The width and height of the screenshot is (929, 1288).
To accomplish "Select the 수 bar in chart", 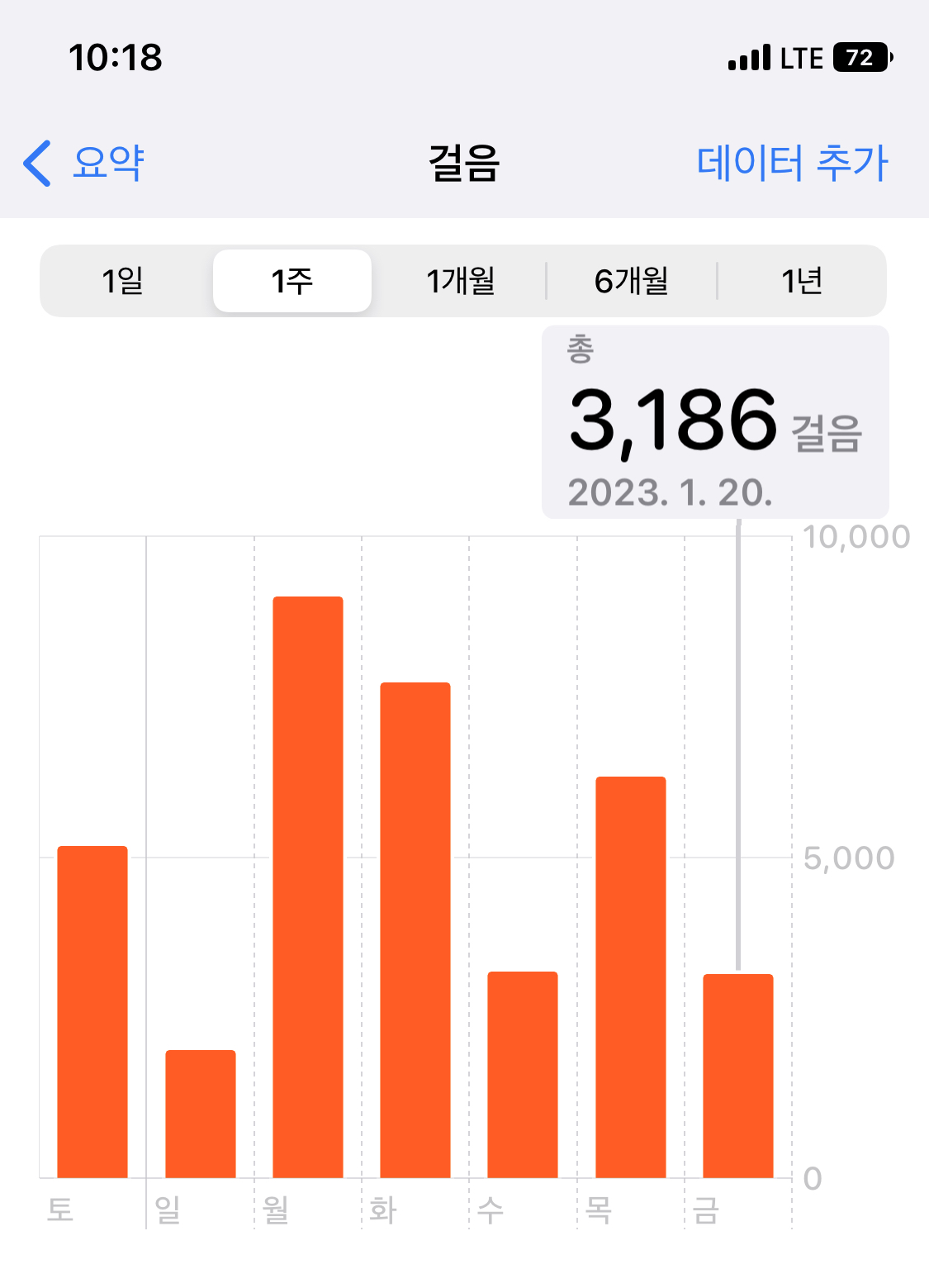I will [523, 1074].
